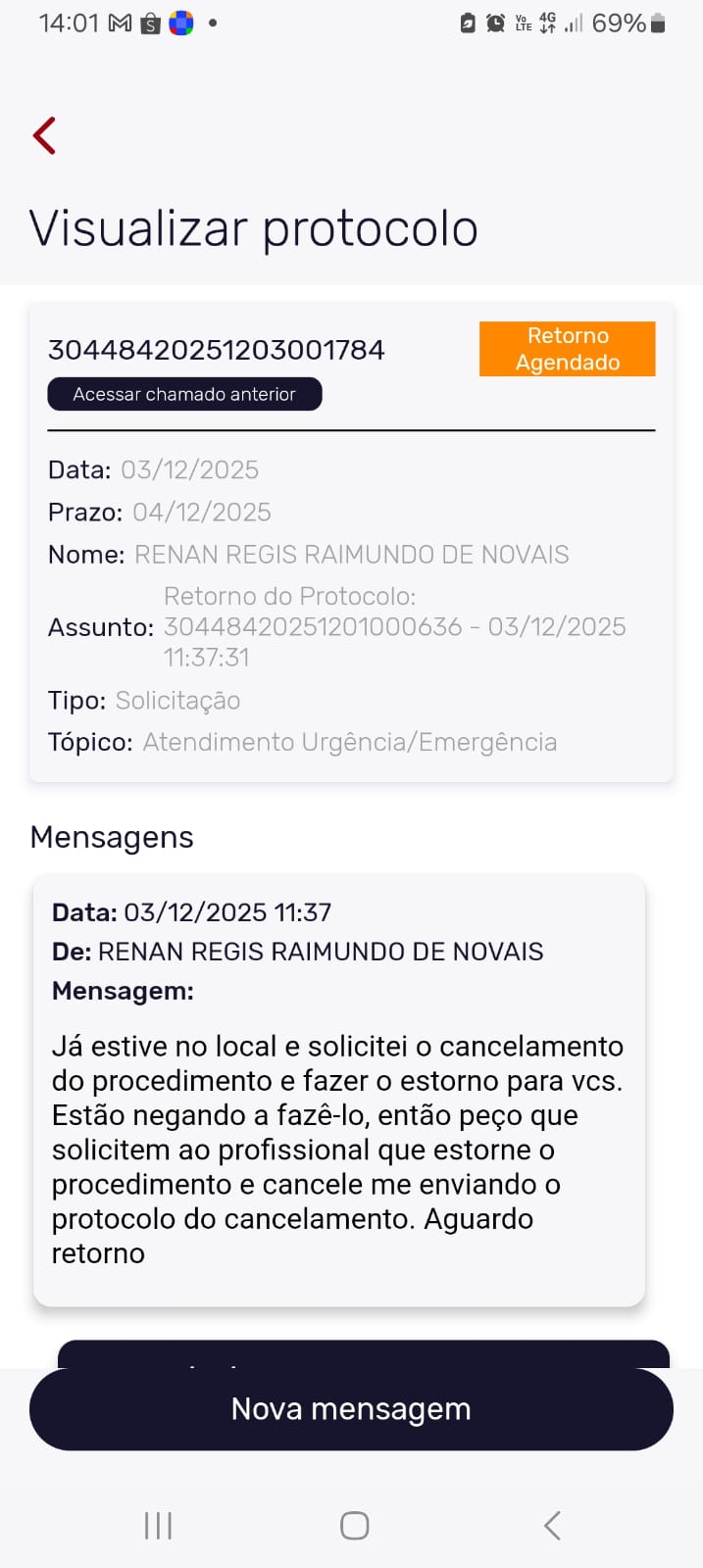Screen dimensions: 703x1568
Task: Go to the home screen
Action: 354,1525
